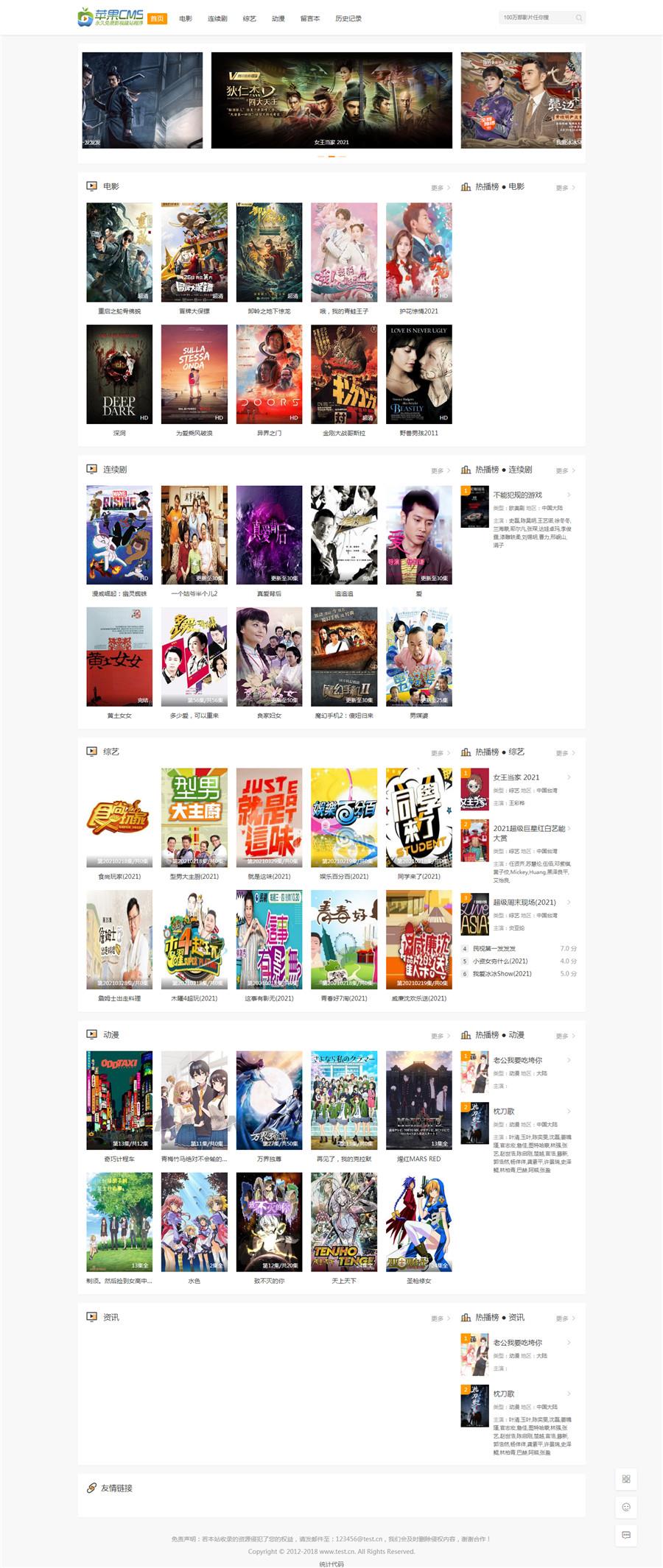This screenshot has height=1568, width=663.
Task: Open variety show 型男大主厨(2021)
Action: [194, 817]
